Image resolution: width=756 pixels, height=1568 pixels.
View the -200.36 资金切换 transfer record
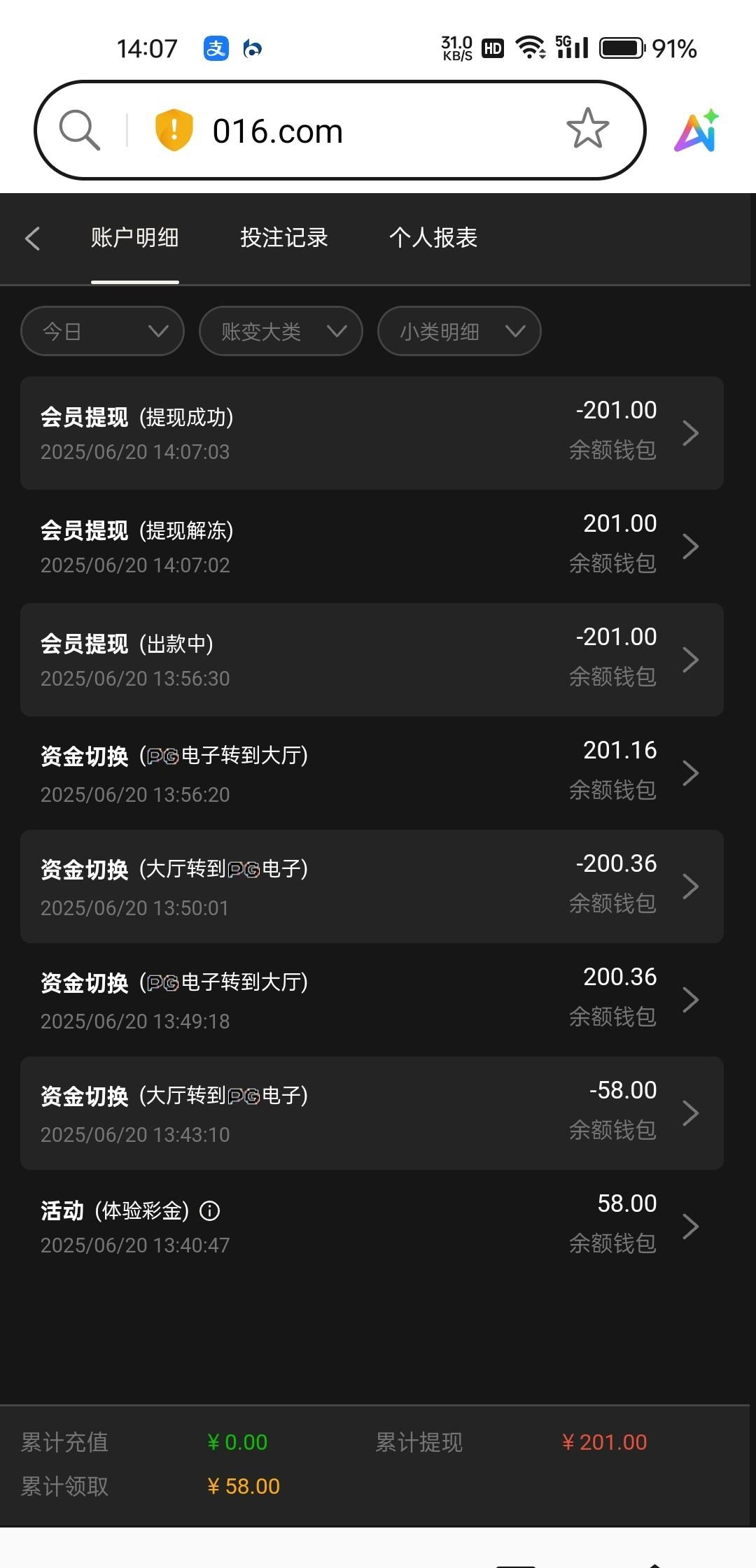pyautogui.click(x=372, y=887)
